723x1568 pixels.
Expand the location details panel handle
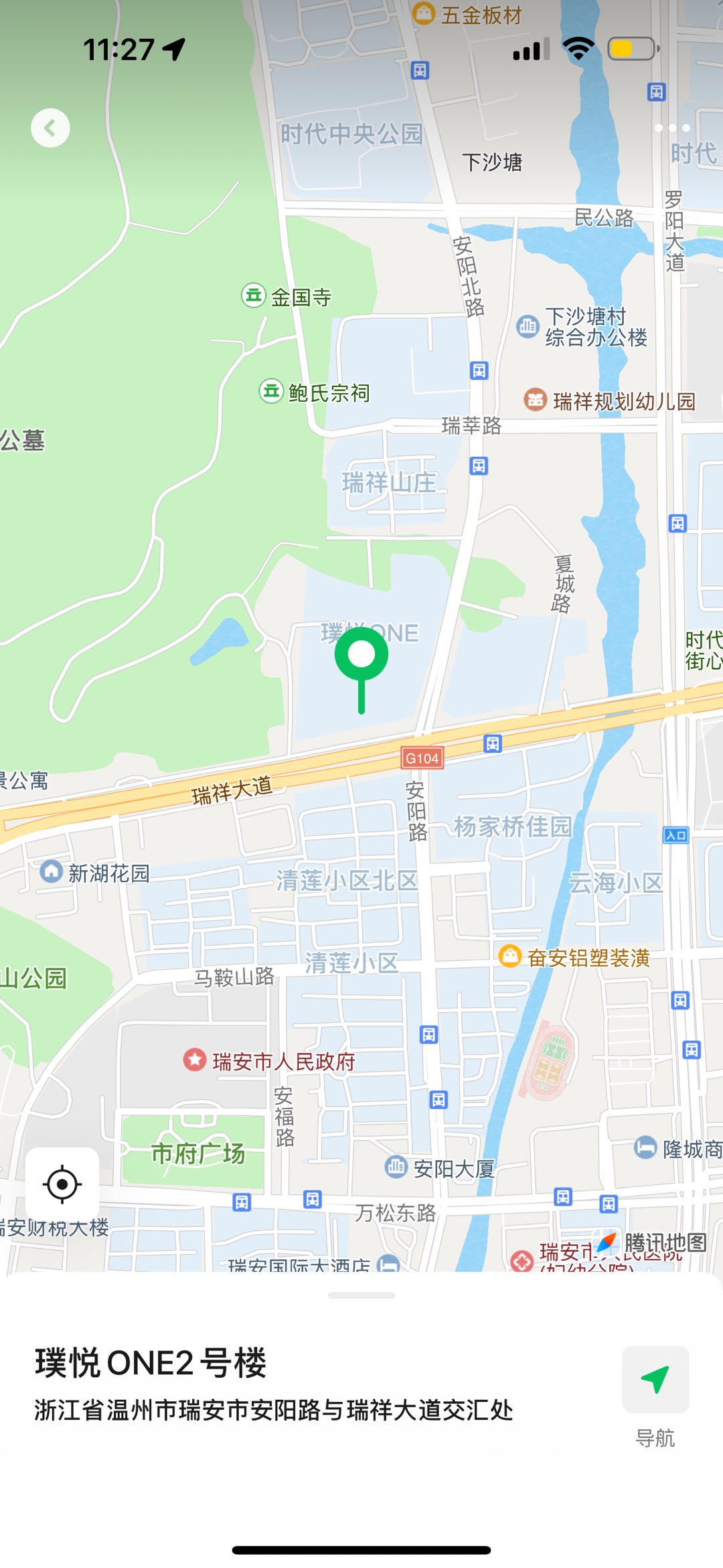[x=361, y=1295]
